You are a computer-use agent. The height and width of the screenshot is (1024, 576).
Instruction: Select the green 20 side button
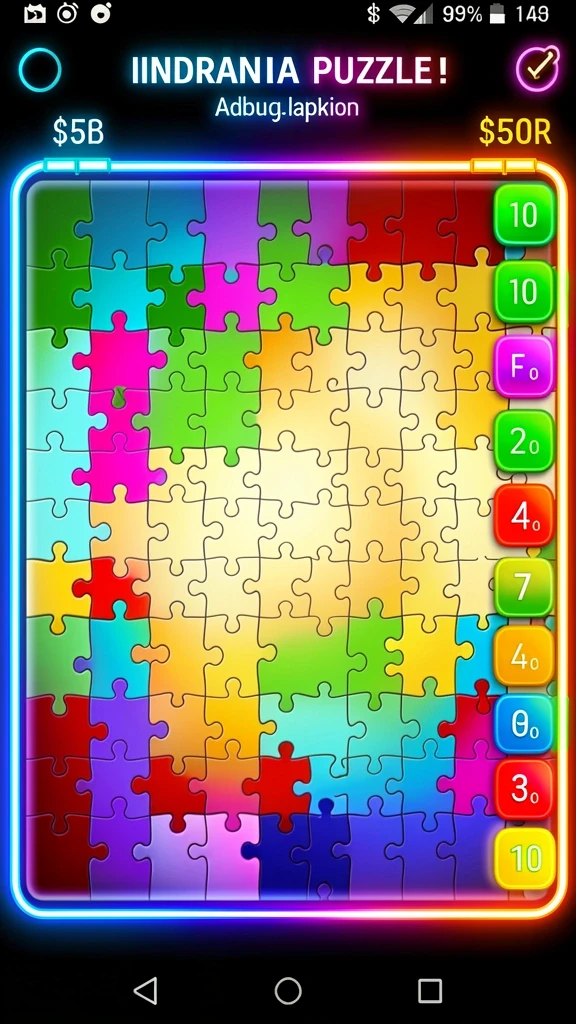[x=524, y=442]
